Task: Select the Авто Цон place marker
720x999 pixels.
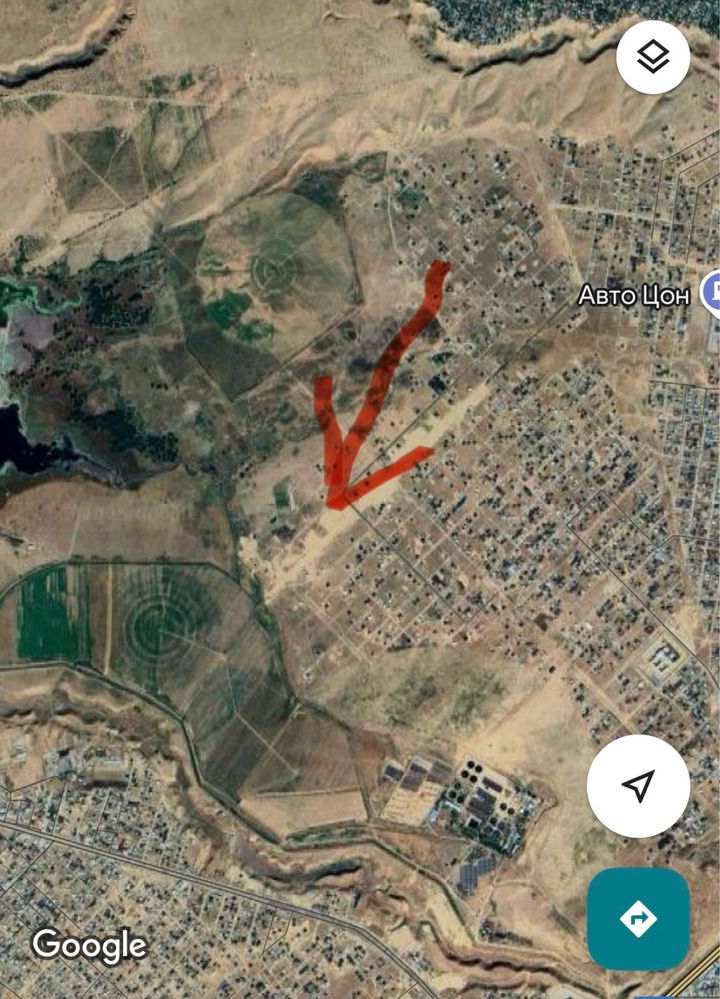Action: pos(712,294)
